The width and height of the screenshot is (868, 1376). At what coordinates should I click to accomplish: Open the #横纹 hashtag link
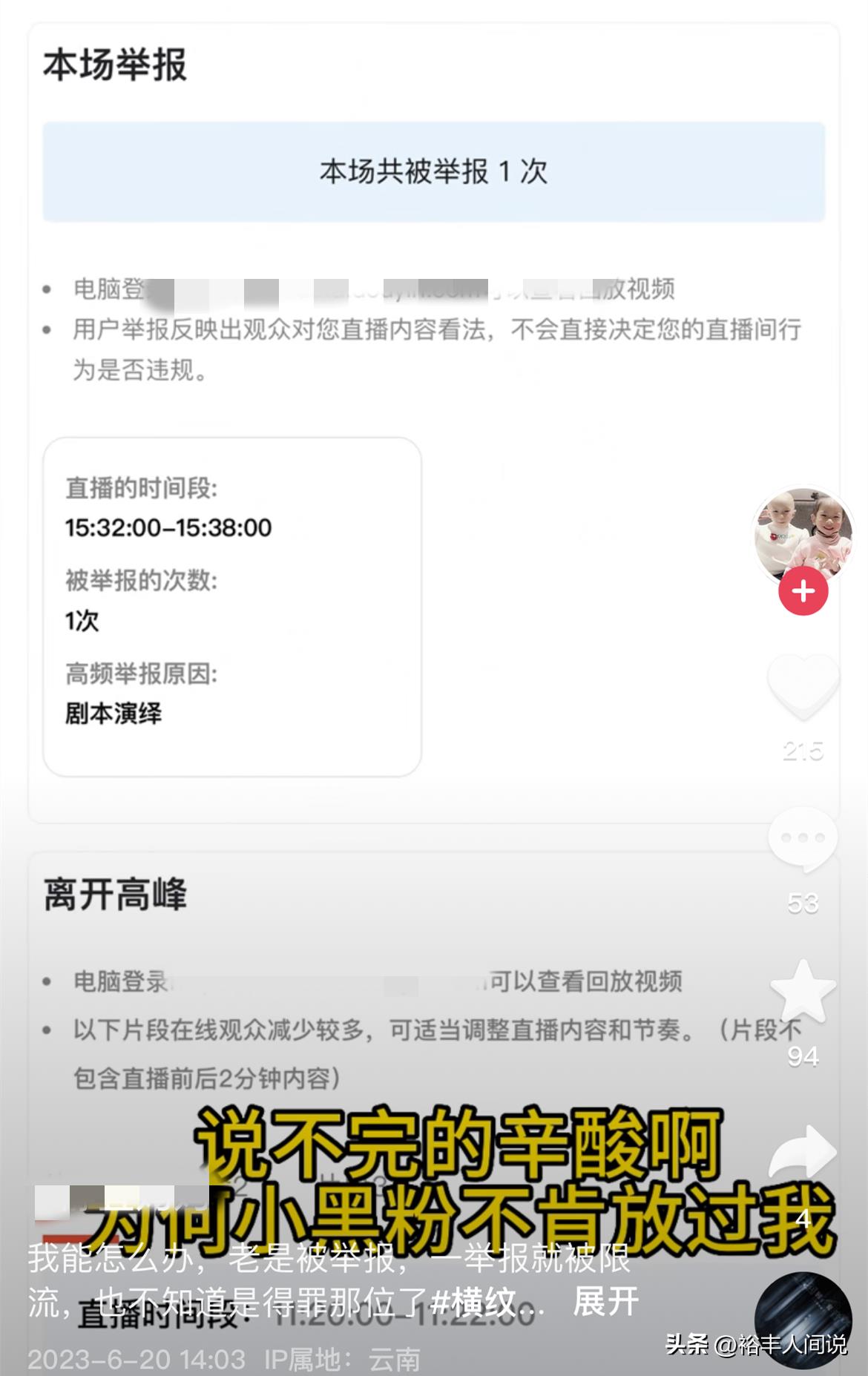point(475,1302)
